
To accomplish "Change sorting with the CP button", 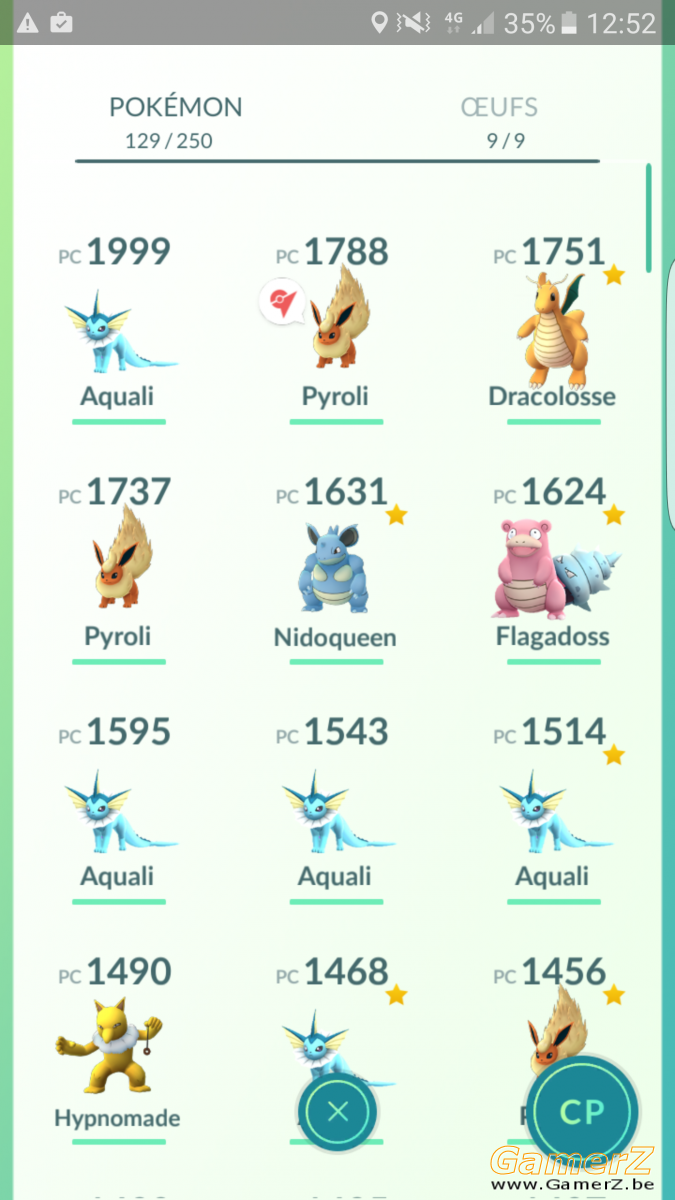I will (583, 1111).
